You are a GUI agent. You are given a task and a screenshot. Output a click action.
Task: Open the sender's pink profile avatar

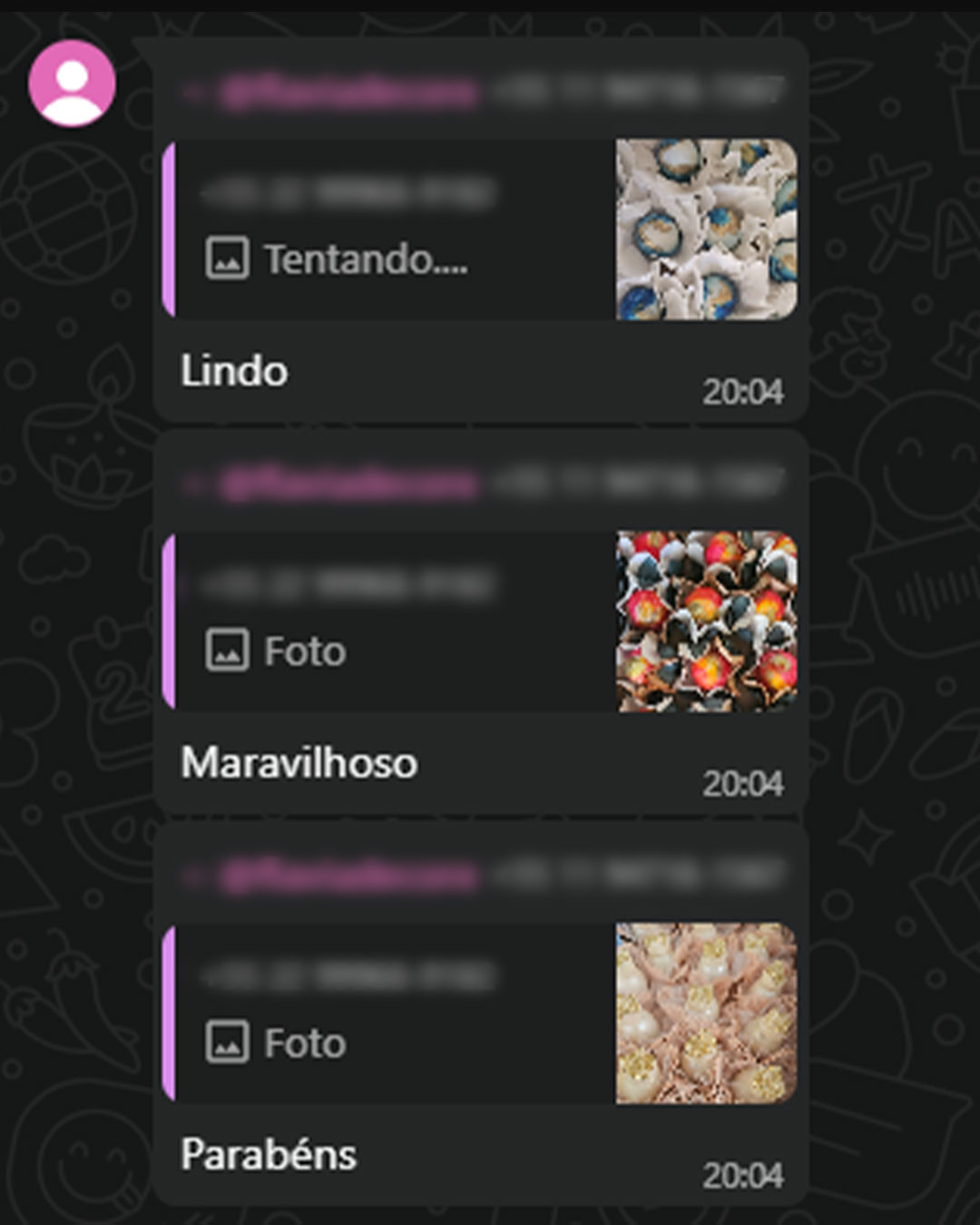(72, 83)
